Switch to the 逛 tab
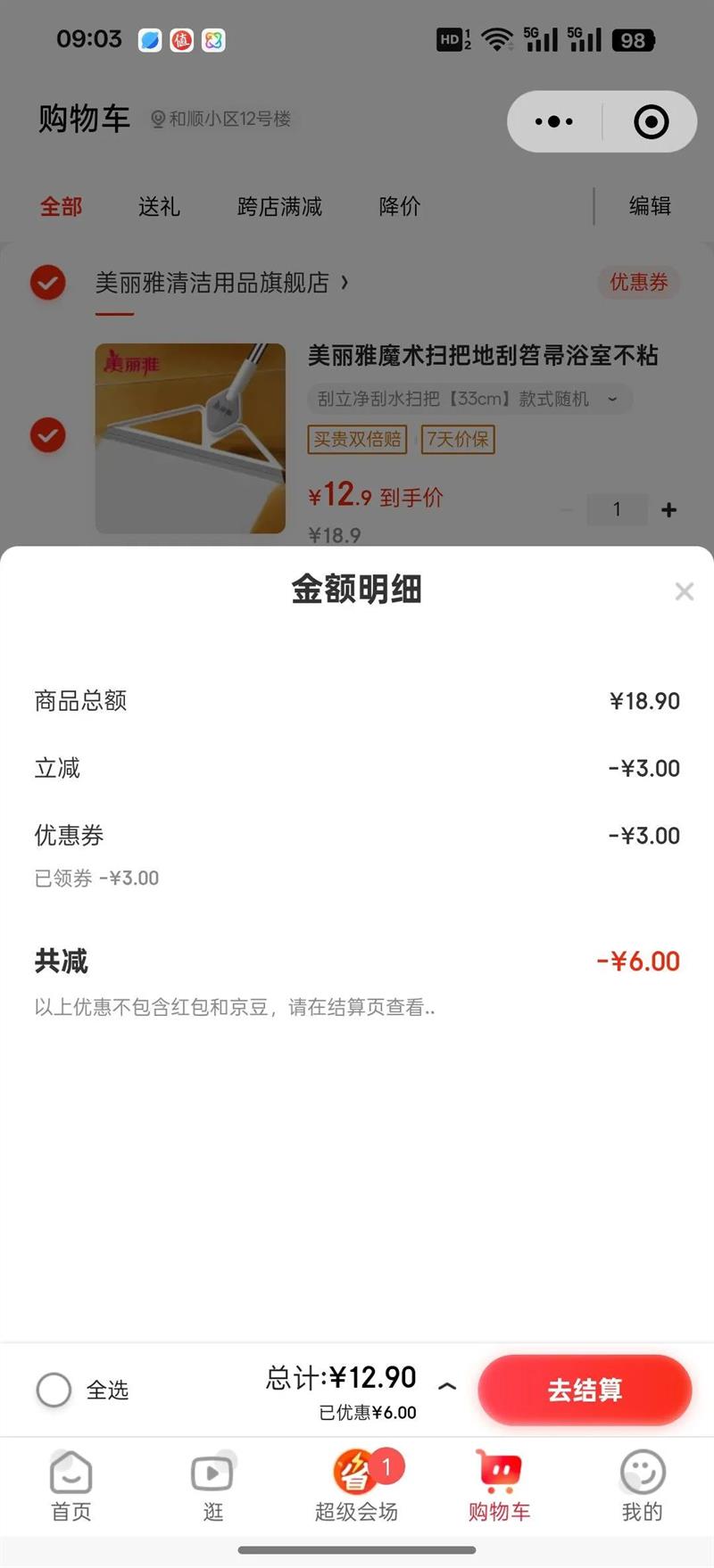 click(x=212, y=1486)
